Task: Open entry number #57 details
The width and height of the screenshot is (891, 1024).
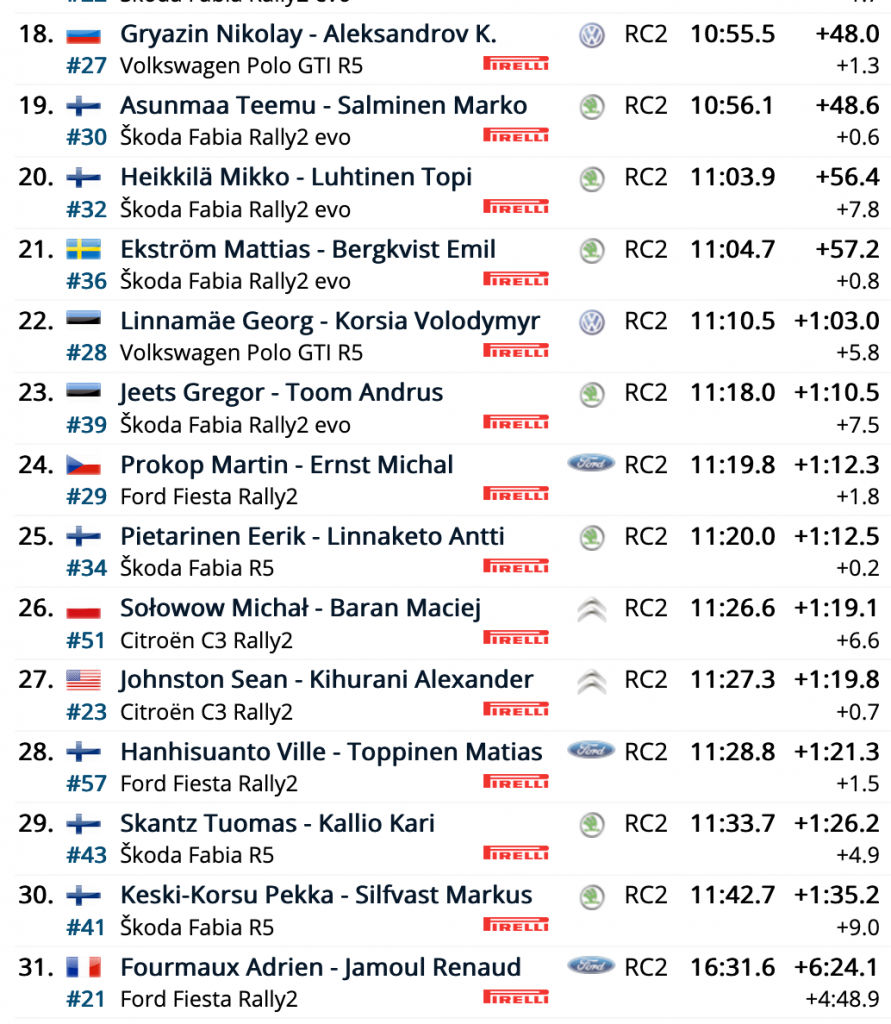Action: point(86,784)
